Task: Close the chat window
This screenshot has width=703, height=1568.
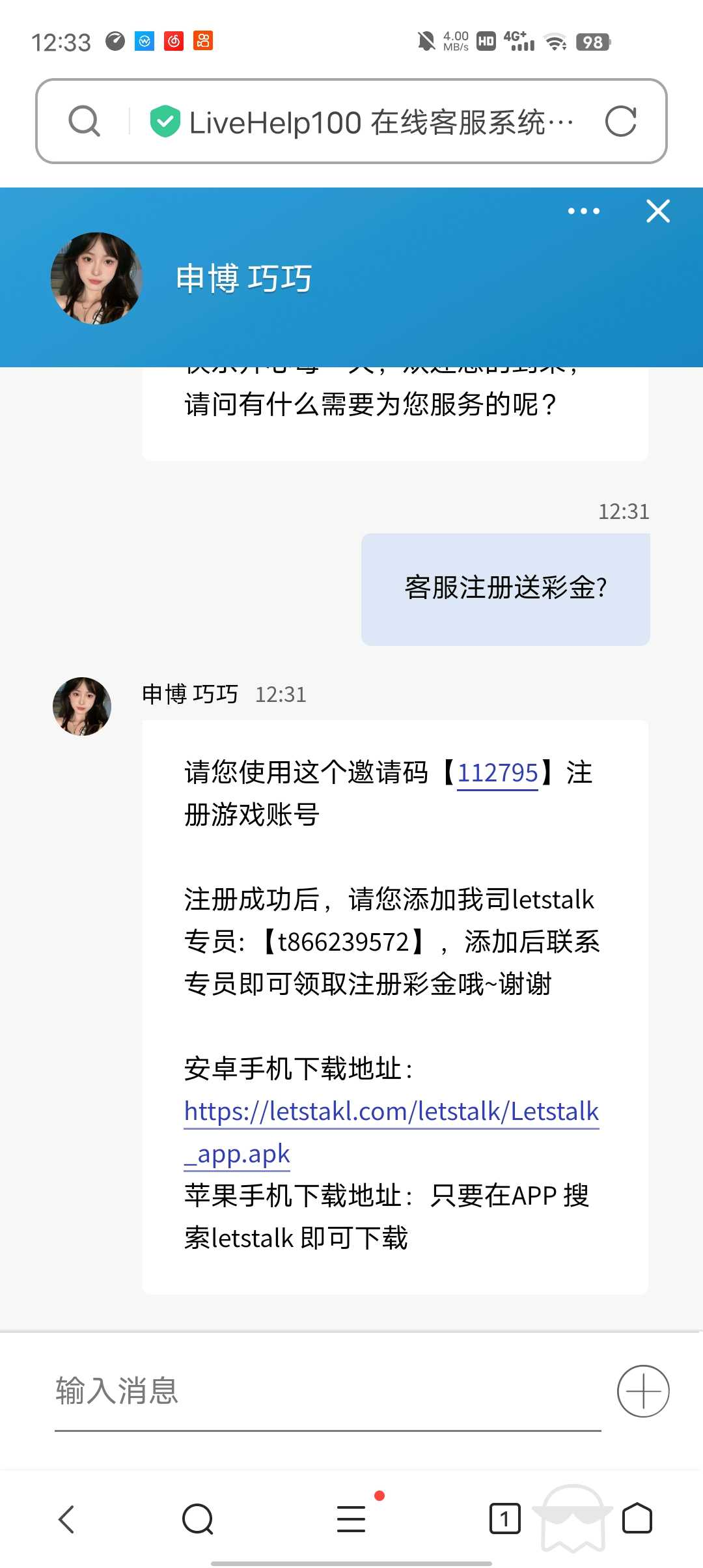Action: (657, 211)
